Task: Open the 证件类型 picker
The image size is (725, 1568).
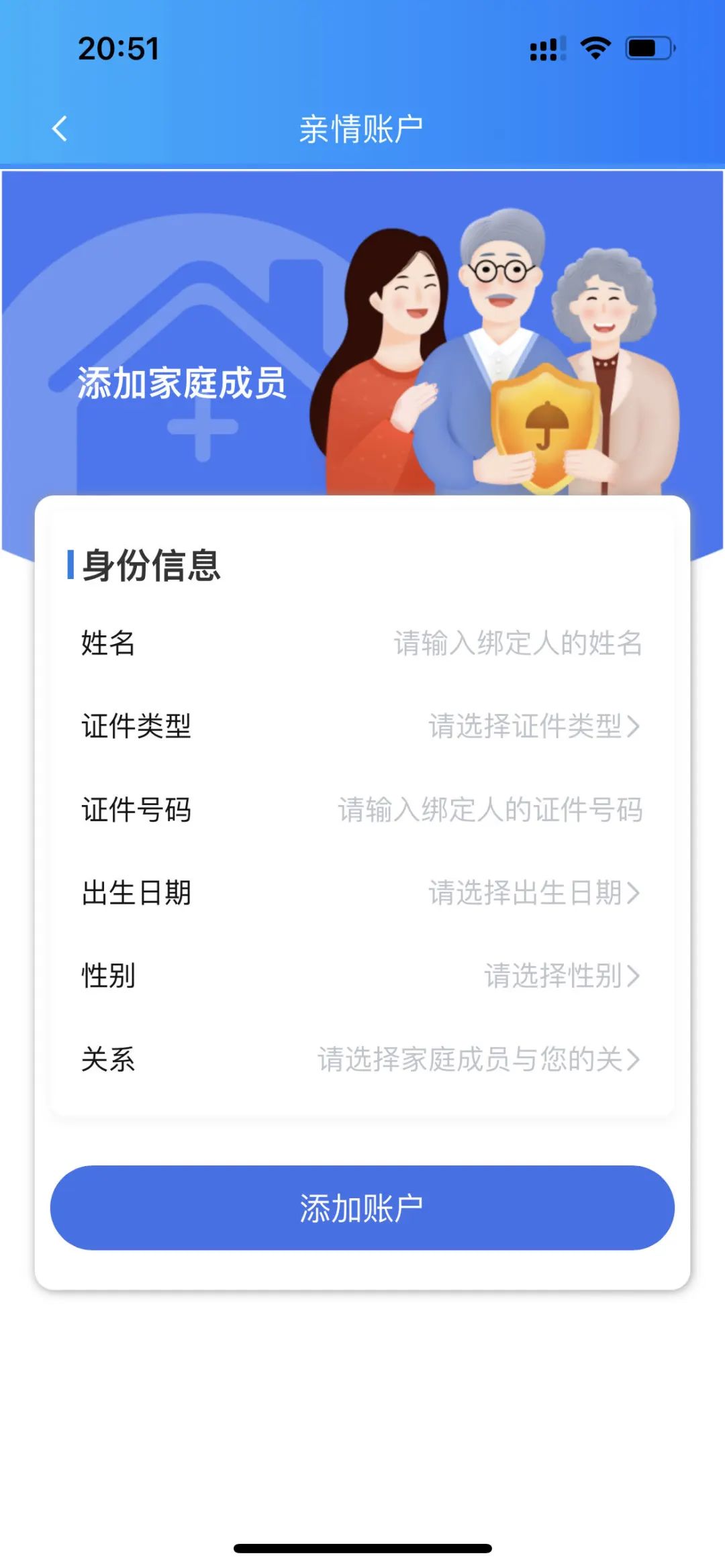Action: point(534,726)
